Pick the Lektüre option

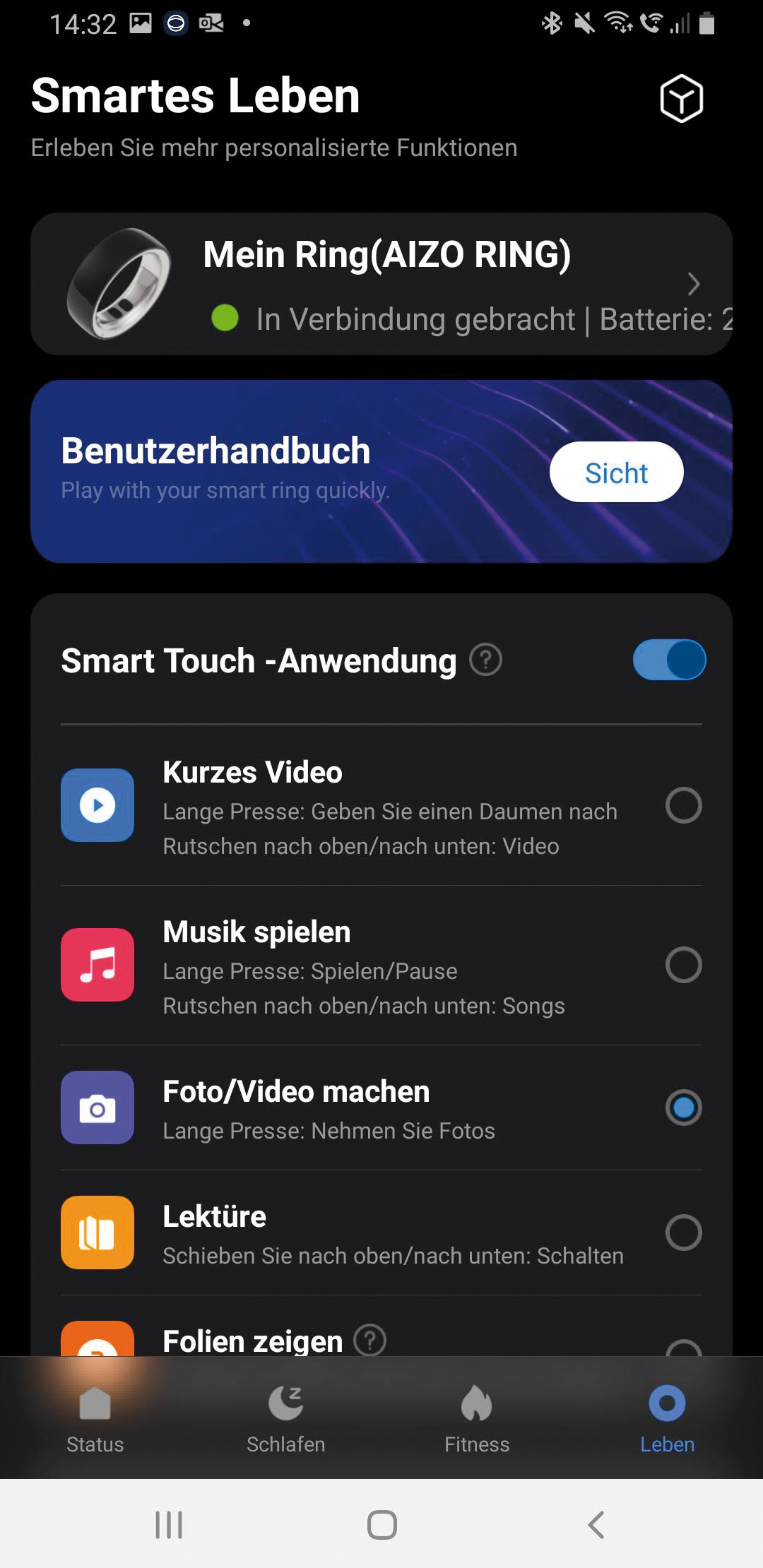point(683,1233)
